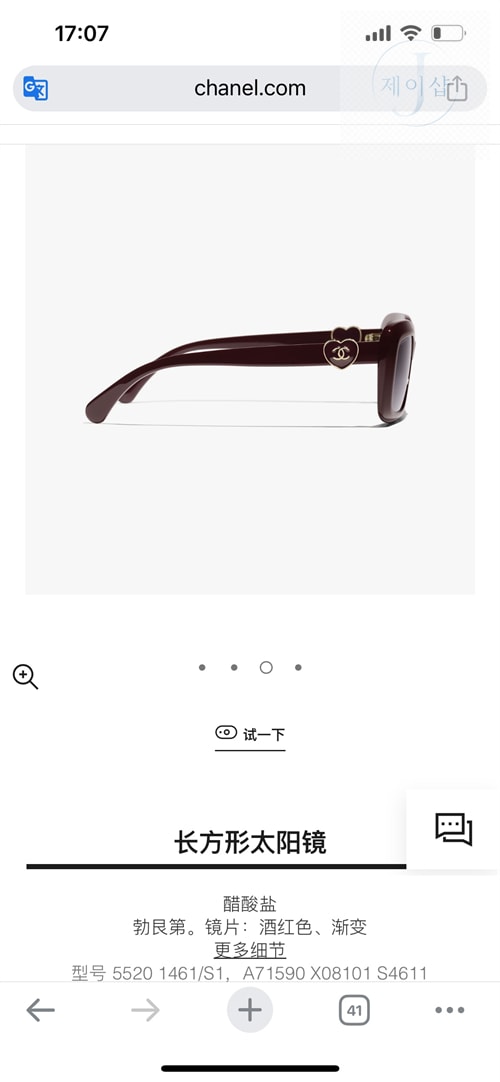Screen dimensions: 500x1082
Task: Open the chanel.com address field
Action: tap(250, 88)
